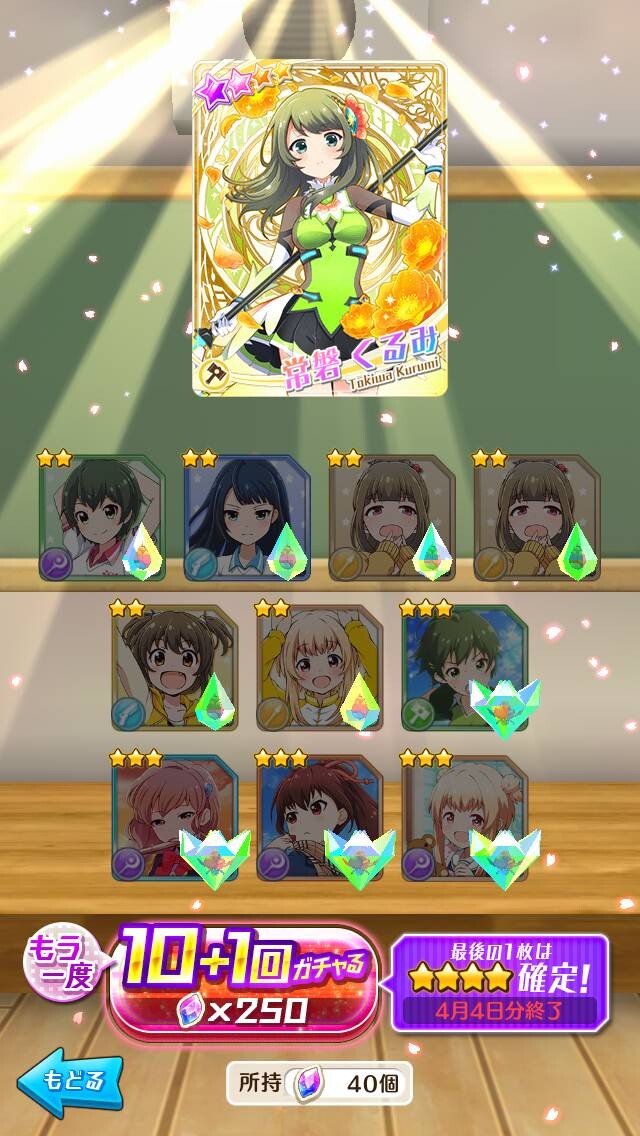The image size is (640, 1136).
Task: Select the three-star red ponytail girl card
Action: click(320, 819)
